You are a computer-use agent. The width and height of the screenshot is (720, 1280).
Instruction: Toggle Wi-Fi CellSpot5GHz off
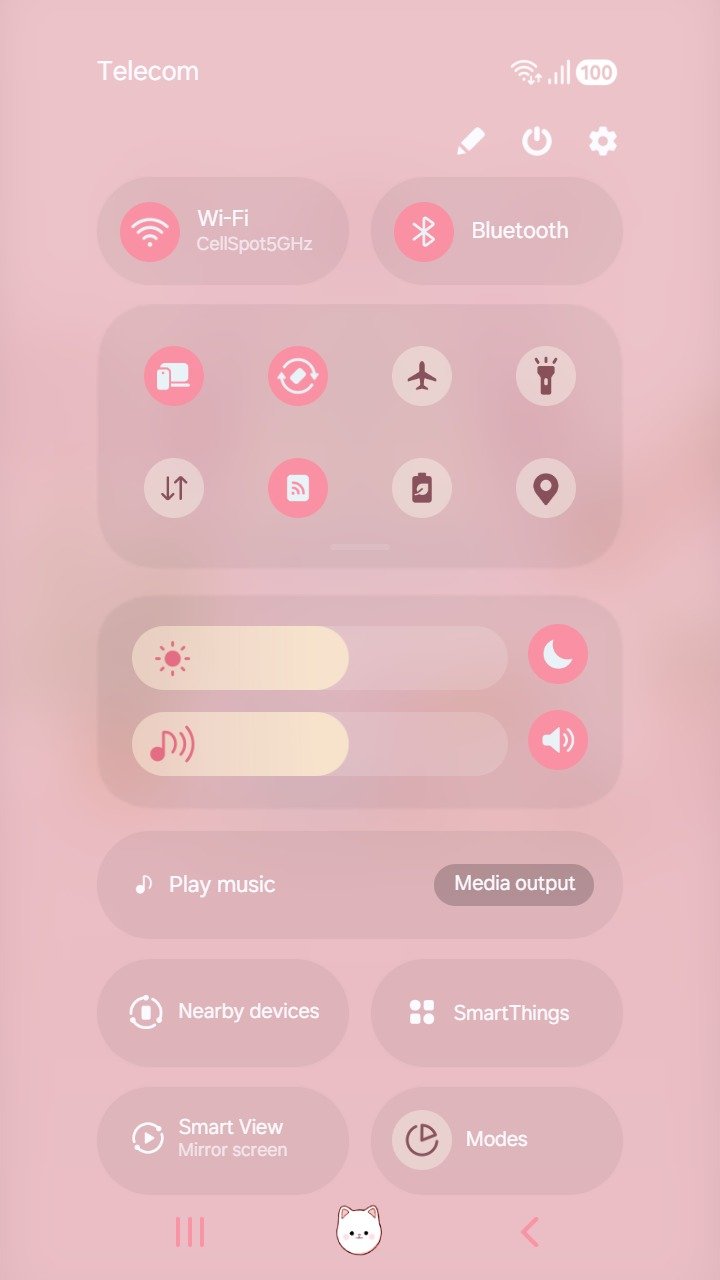click(150, 232)
